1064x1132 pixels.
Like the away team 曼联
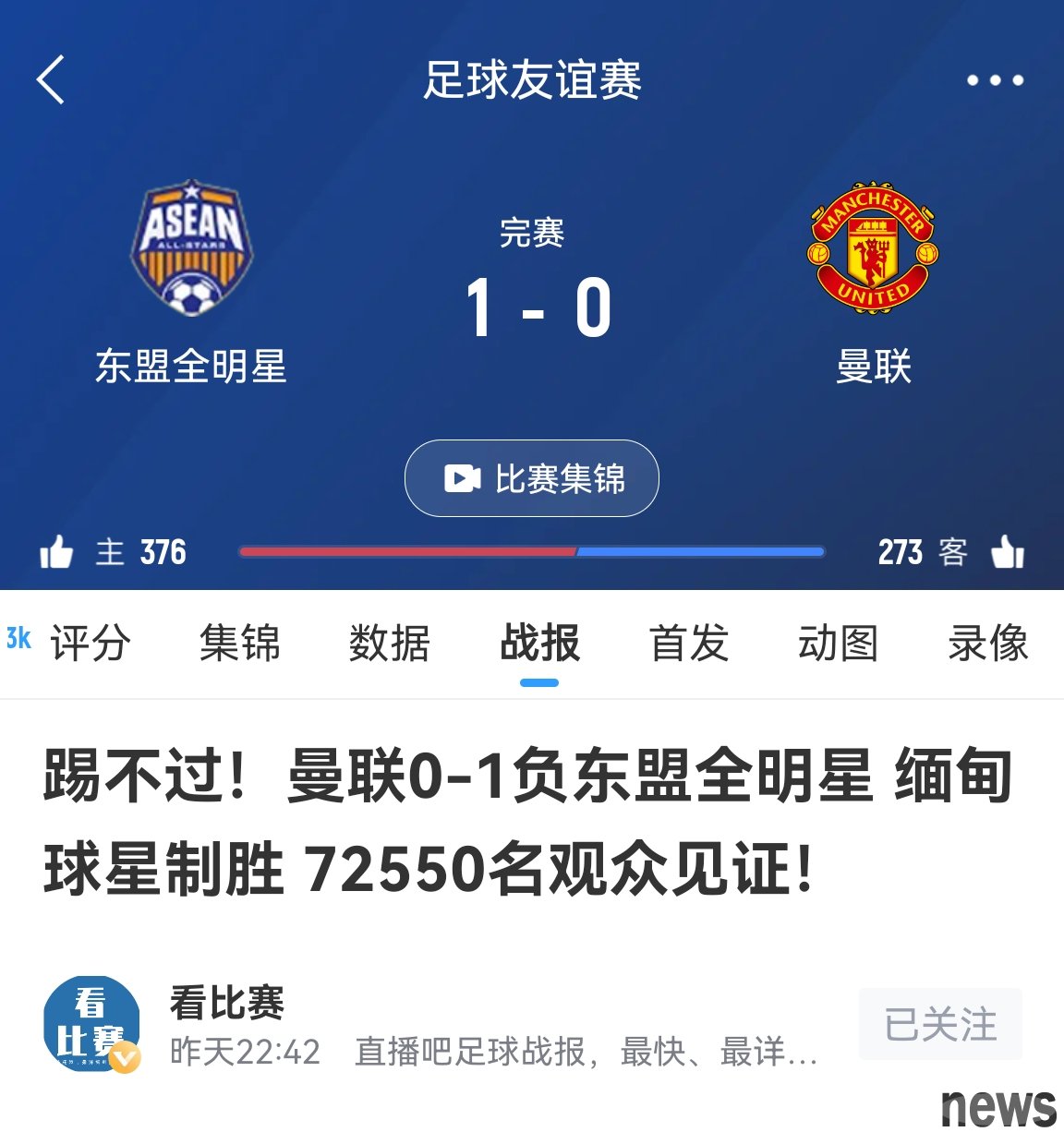pyautogui.click(x=1008, y=552)
